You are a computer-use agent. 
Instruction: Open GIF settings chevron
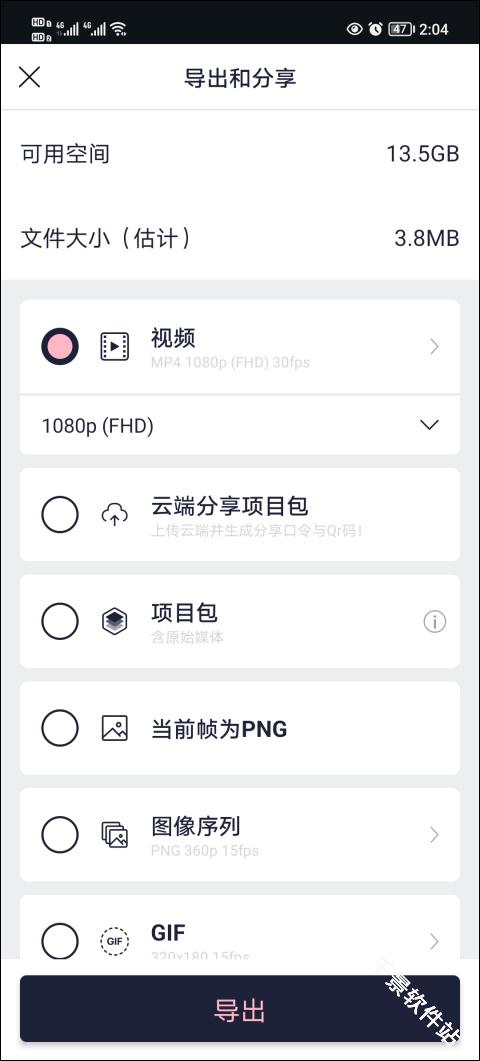tap(435, 941)
